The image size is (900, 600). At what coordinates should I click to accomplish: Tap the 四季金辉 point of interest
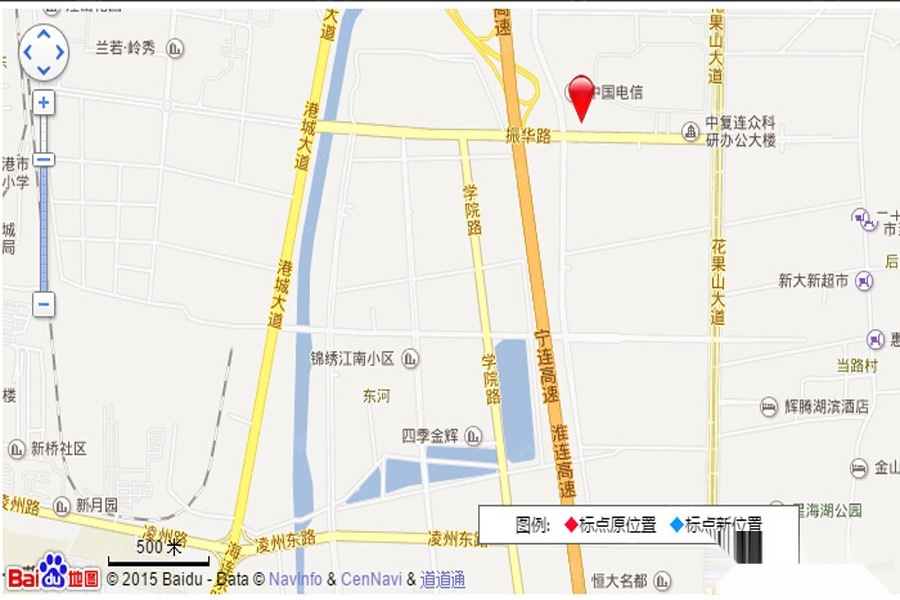(x=473, y=436)
